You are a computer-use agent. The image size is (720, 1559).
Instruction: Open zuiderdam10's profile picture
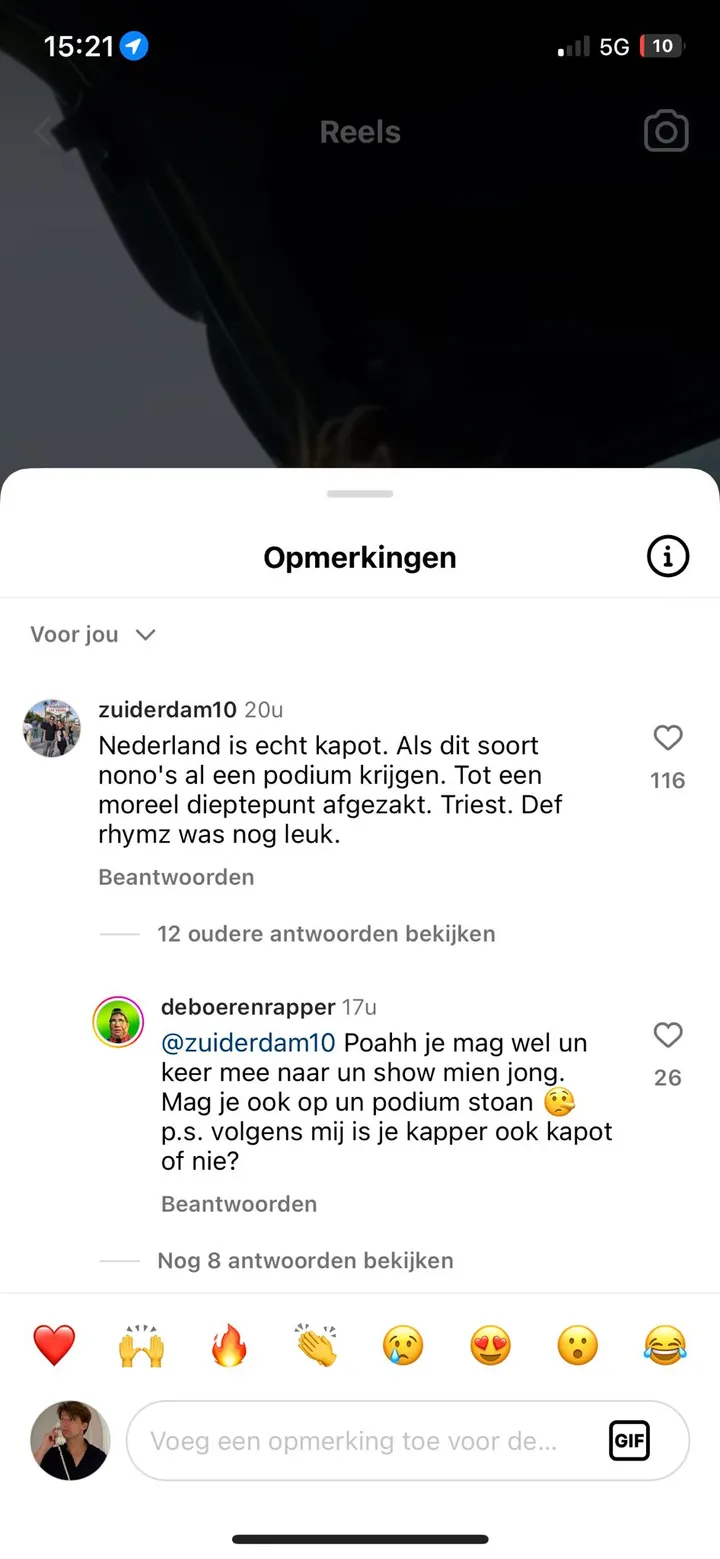(x=52, y=728)
